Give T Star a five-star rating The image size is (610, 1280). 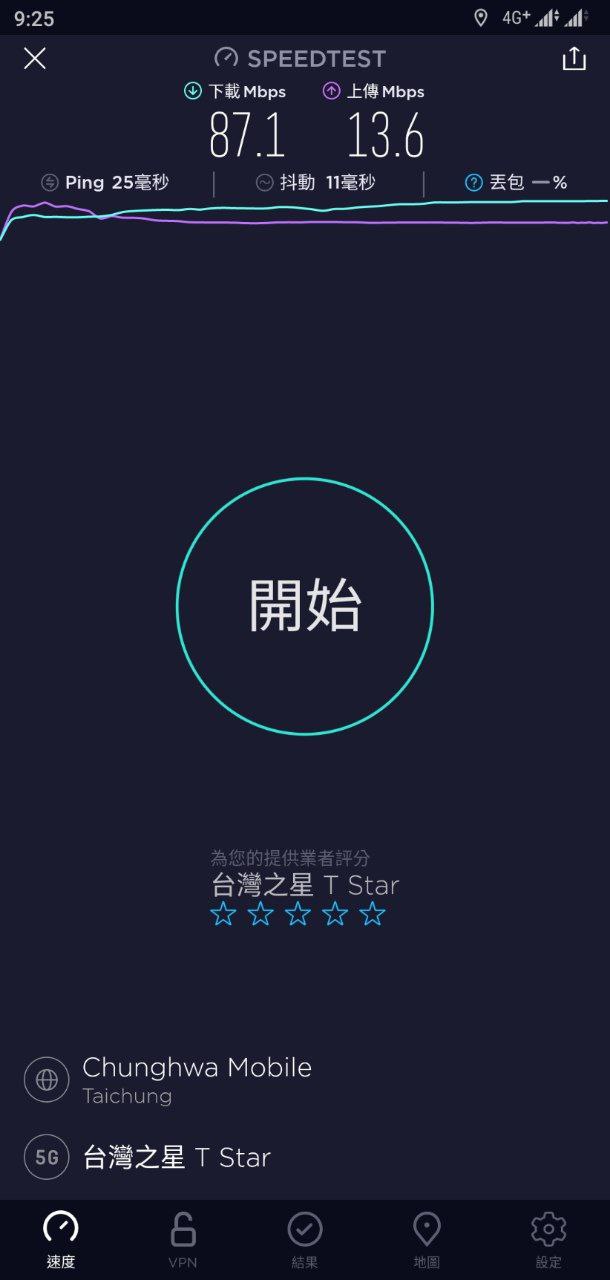point(372,913)
